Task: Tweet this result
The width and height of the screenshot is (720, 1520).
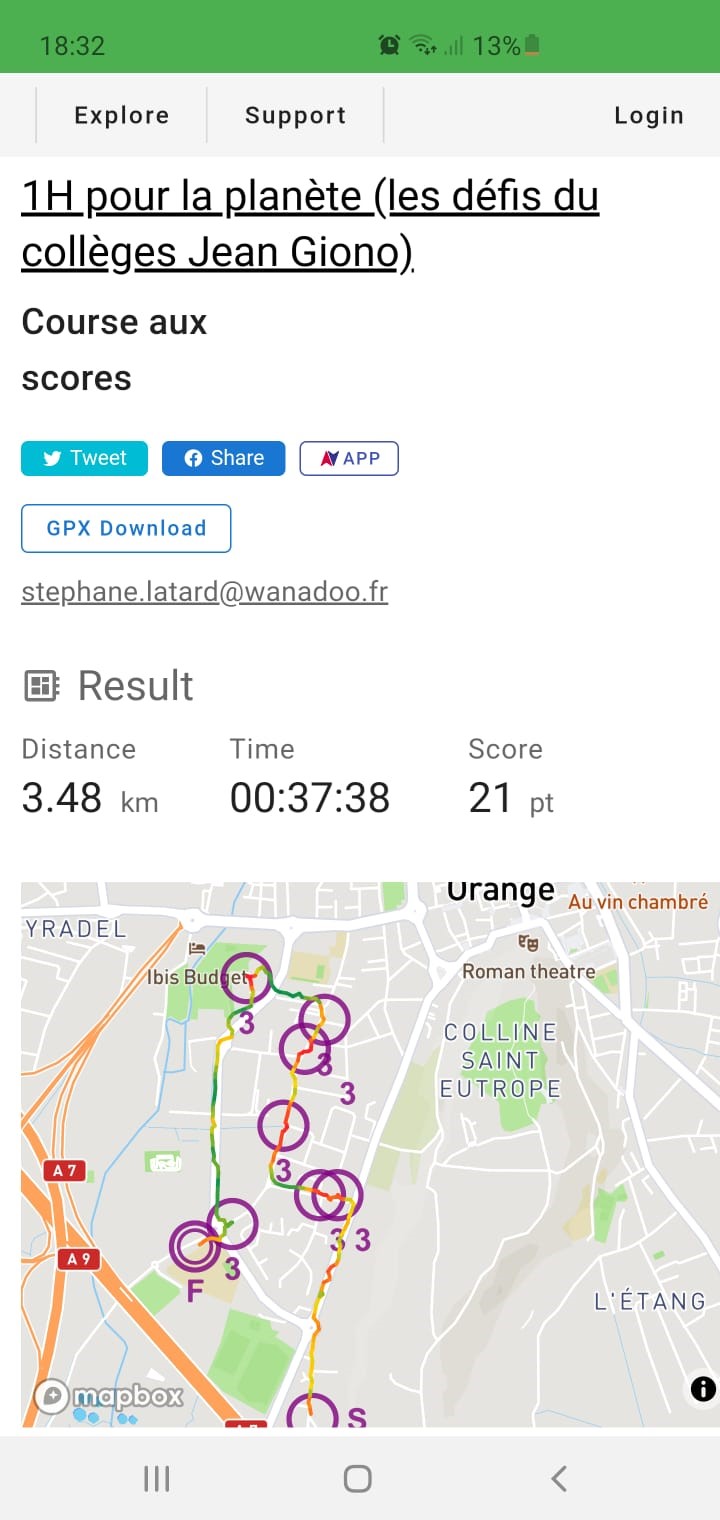Action: point(84,458)
